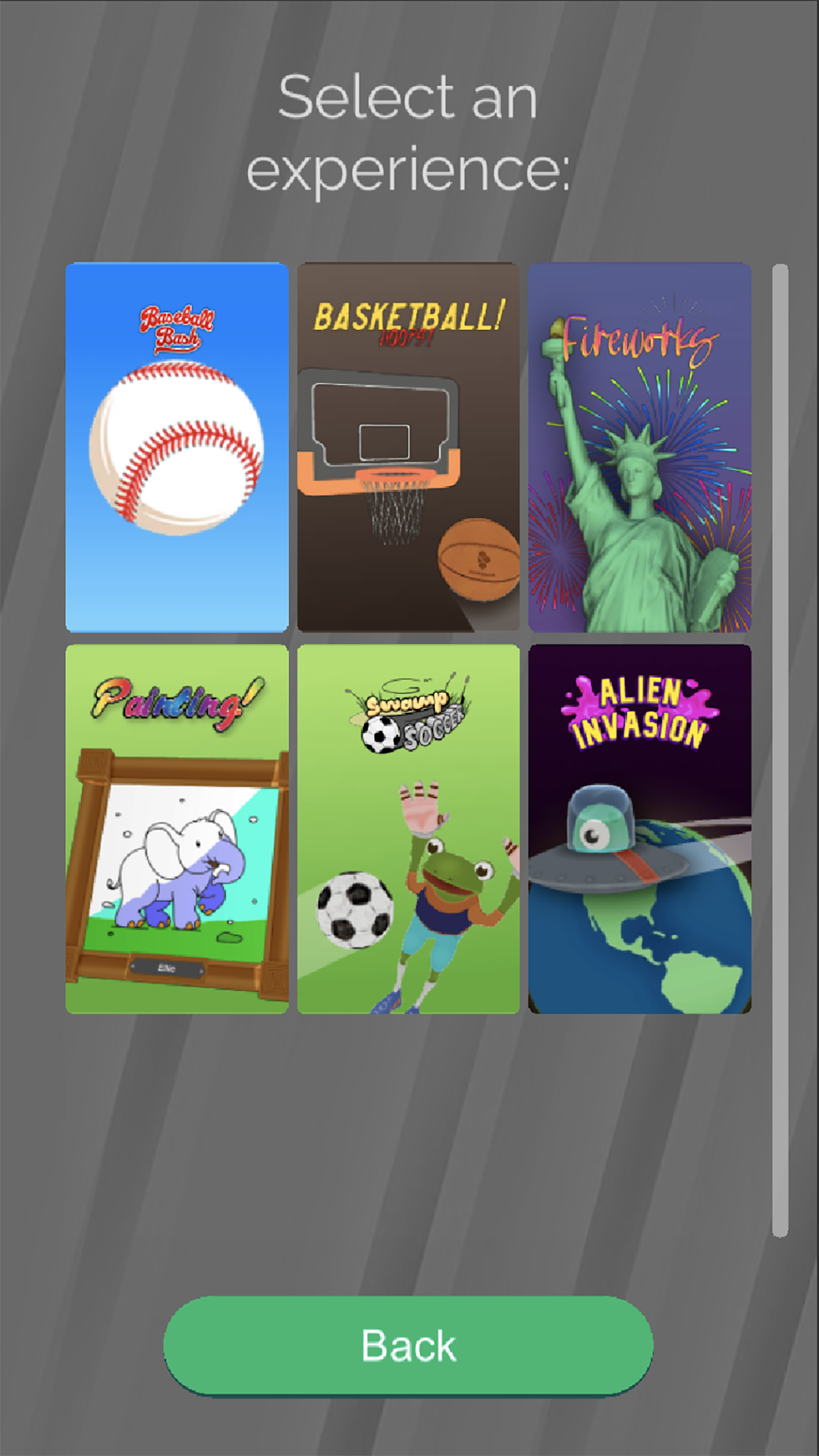This screenshot has height=1456, width=819.
Task: Open the Basketball Hoops experience
Action: tap(408, 447)
